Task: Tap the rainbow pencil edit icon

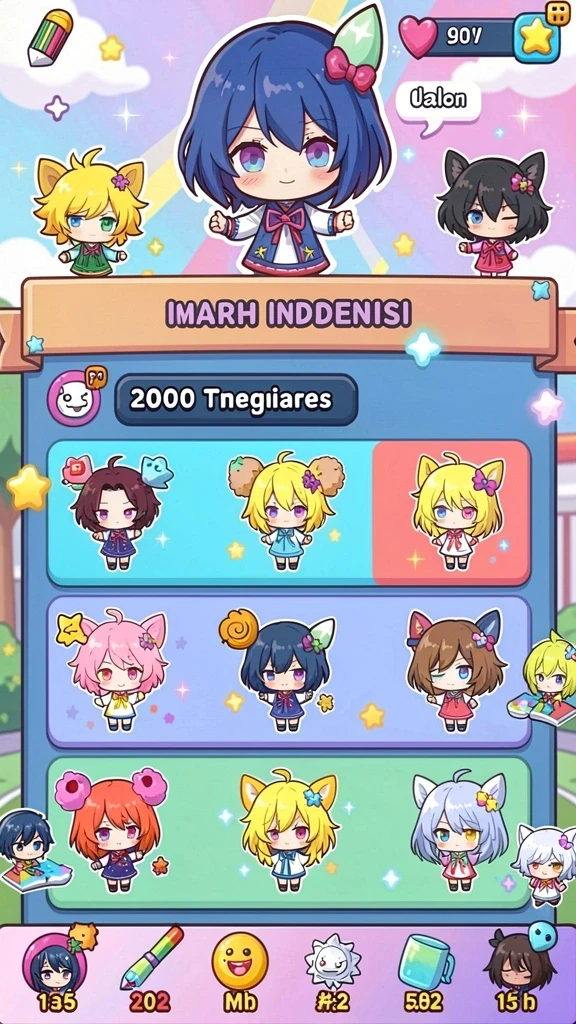Action: (50, 37)
